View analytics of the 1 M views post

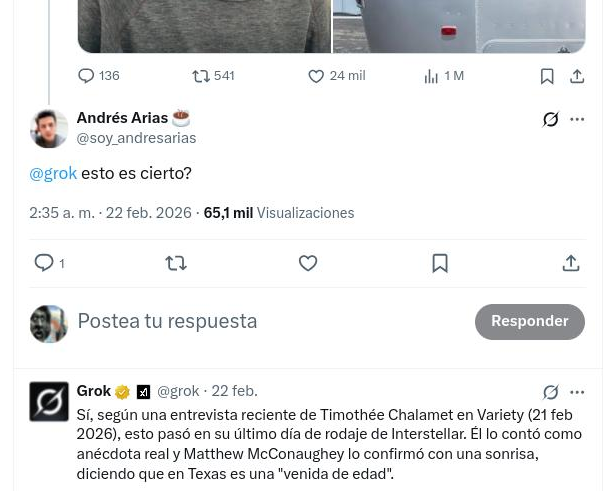432,76
